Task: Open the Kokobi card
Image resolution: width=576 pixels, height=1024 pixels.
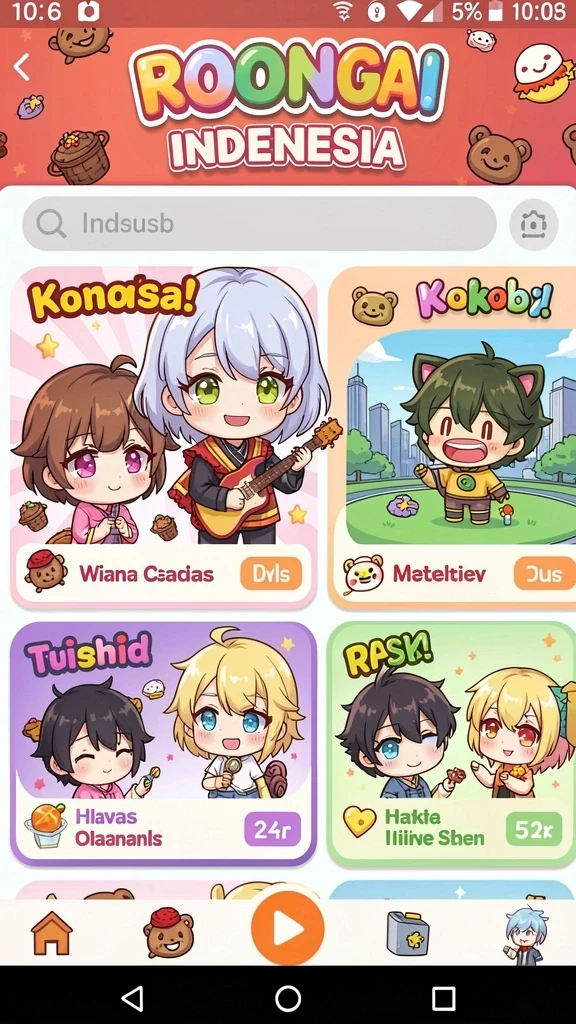Action: [452, 436]
